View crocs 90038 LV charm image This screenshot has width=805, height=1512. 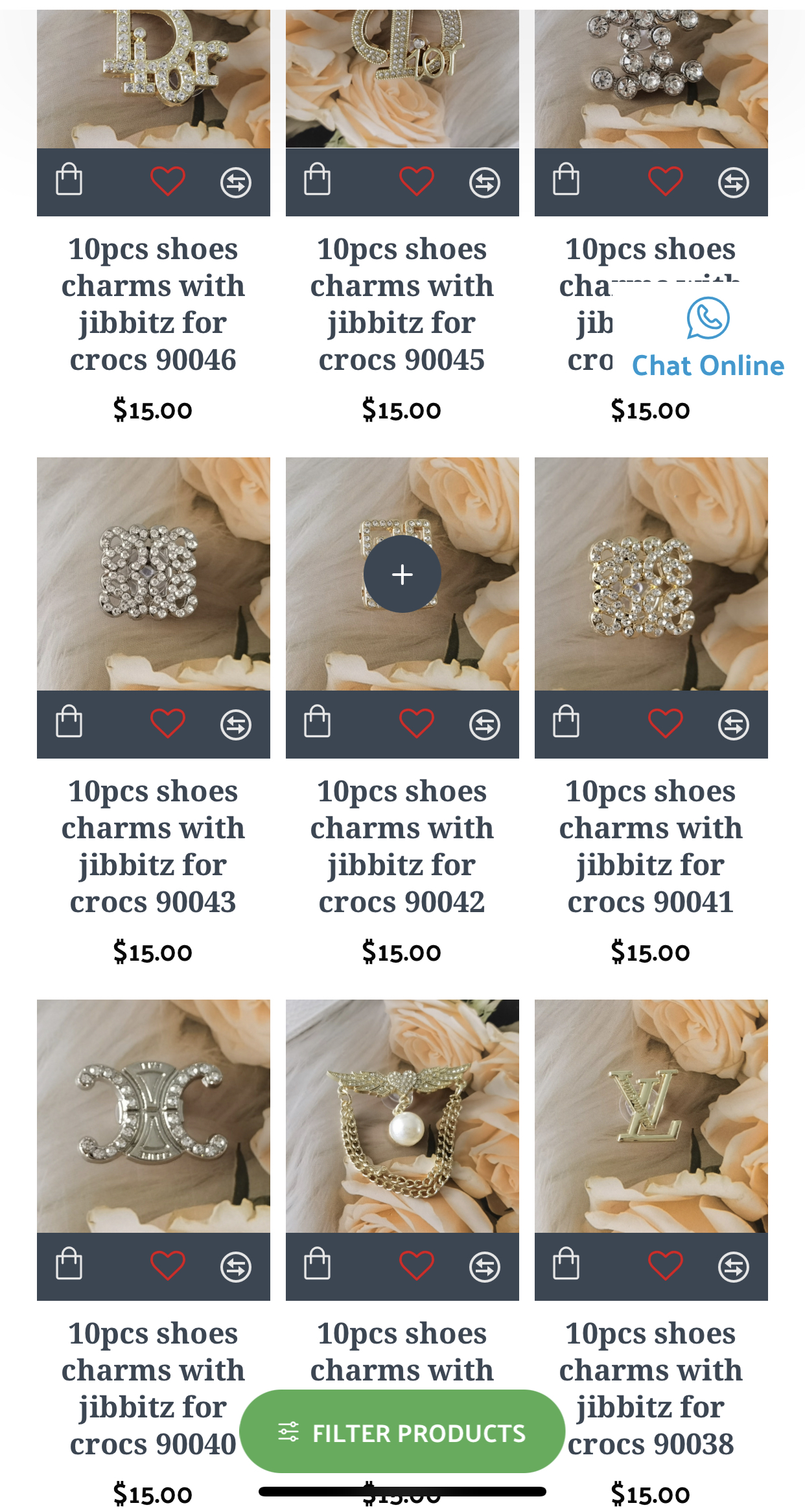651,1116
